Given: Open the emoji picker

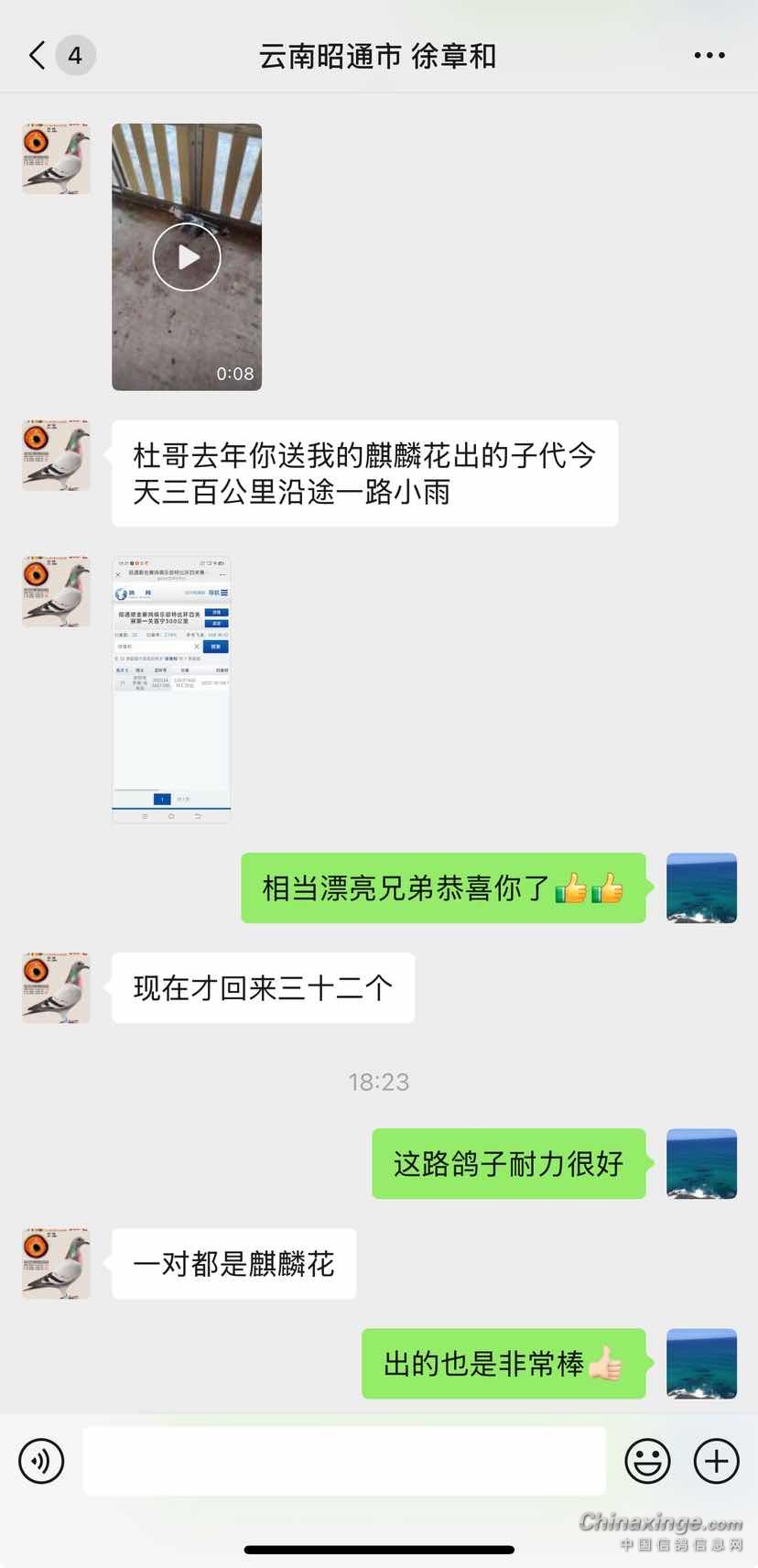Looking at the screenshot, I should pos(647,1461).
